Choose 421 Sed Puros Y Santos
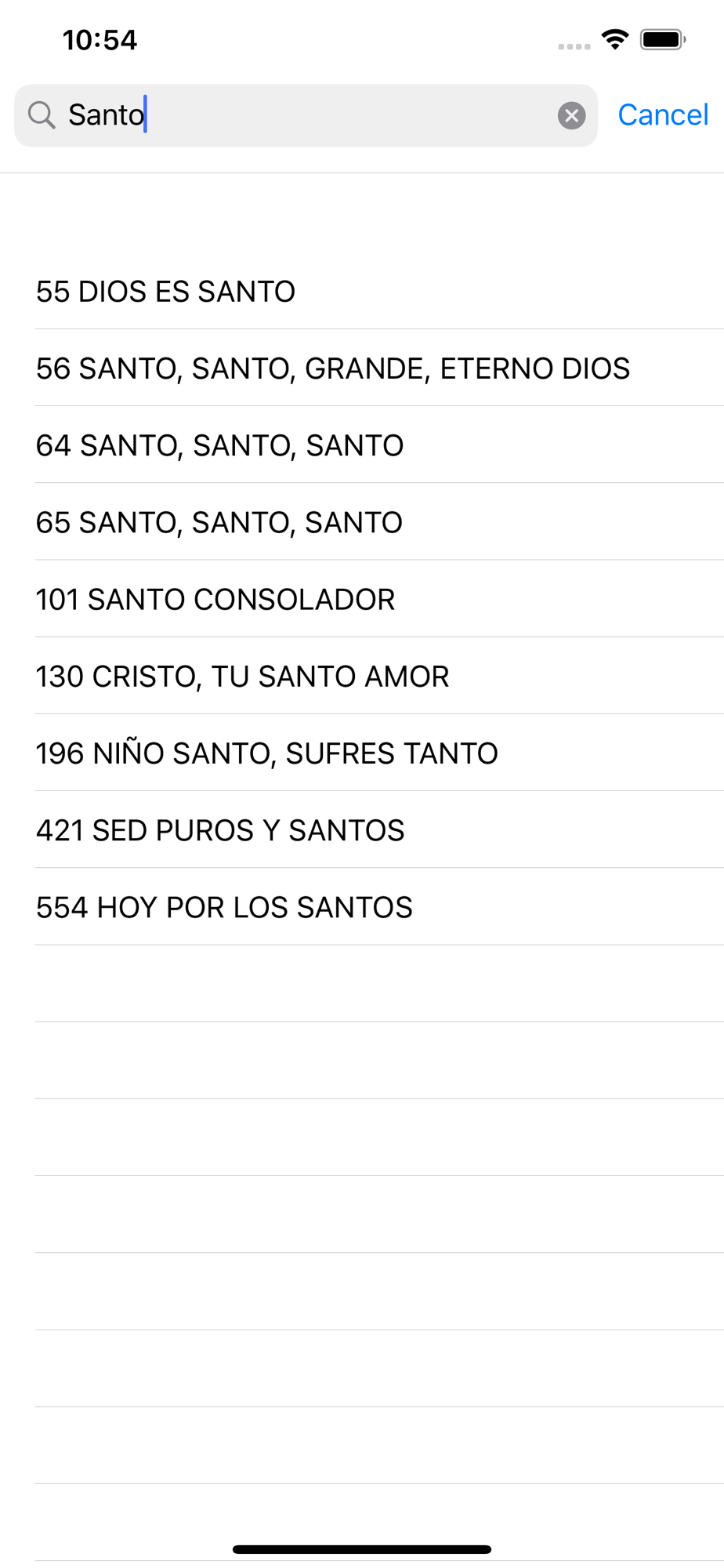The image size is (724, 1568). tap(362, 829)
